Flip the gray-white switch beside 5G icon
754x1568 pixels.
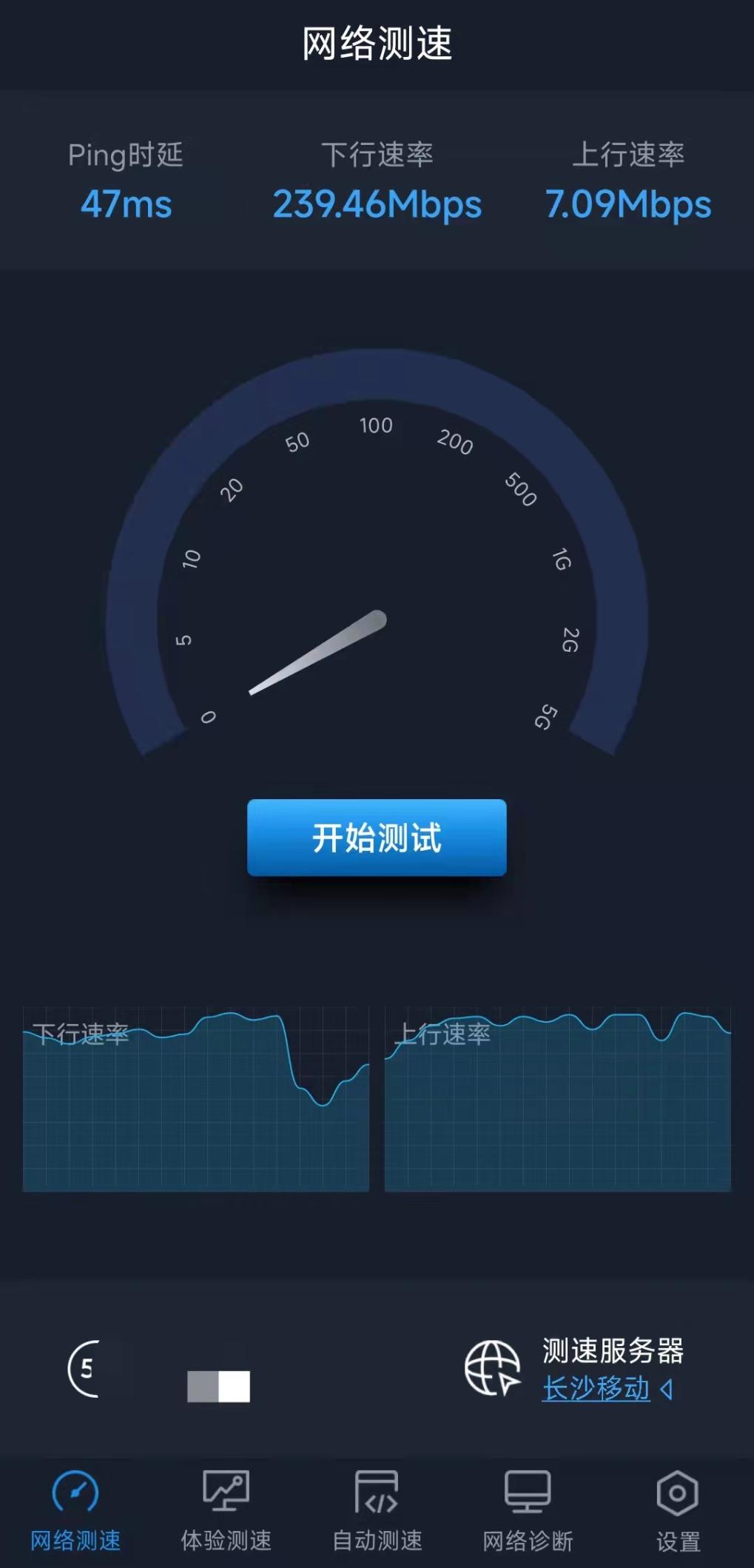pos(218,1386)
